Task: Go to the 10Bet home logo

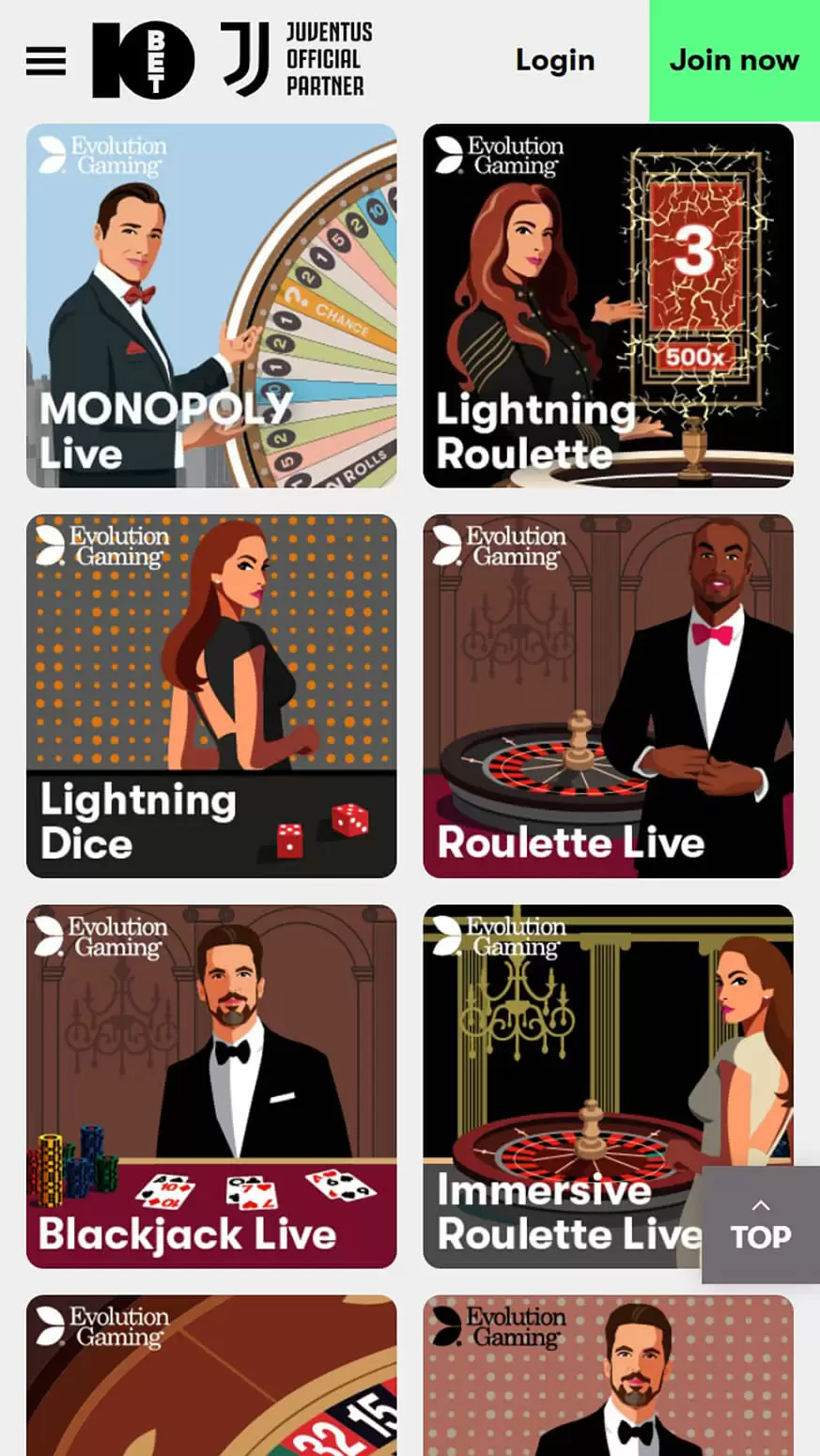Action: (x=143, y=61)
